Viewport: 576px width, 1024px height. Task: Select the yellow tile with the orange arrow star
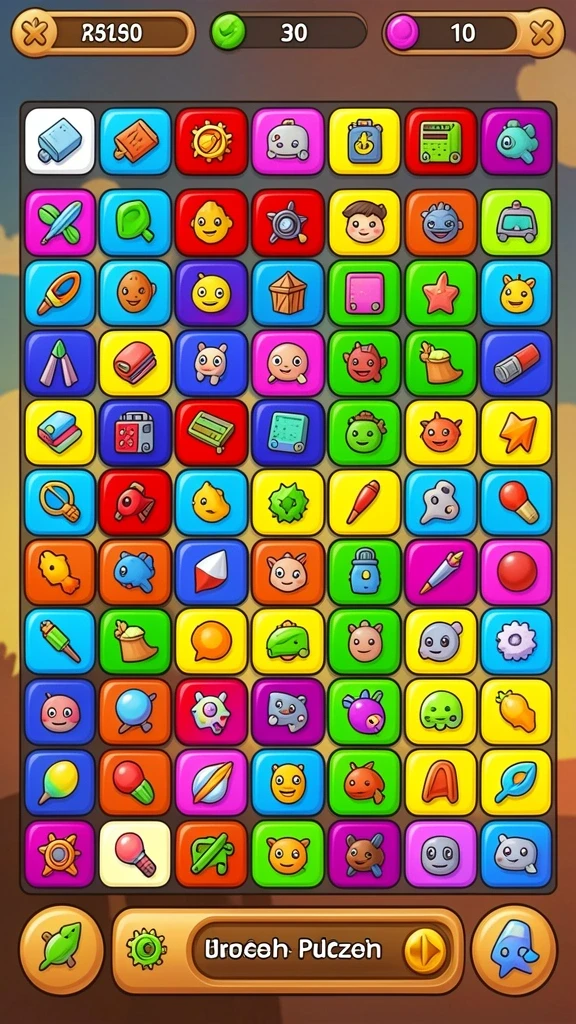pyautogui.click(x=517, y=432)
